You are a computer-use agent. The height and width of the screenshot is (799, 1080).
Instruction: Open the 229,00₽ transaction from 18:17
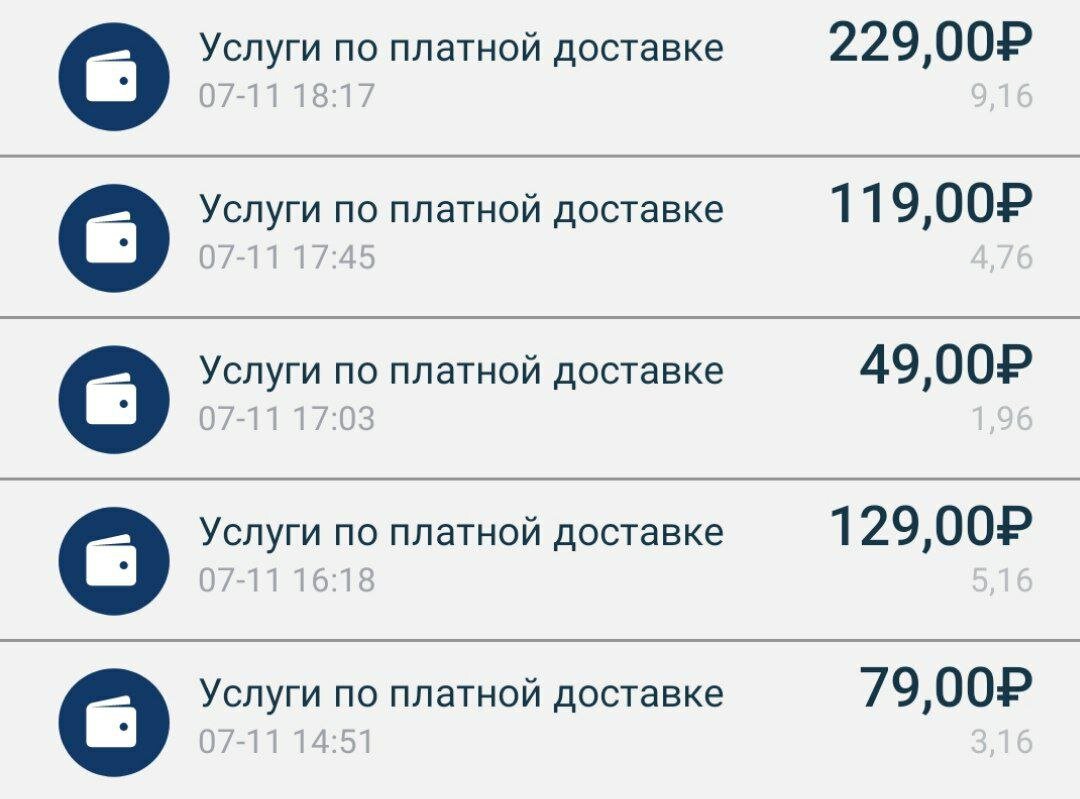coord(540,77)
